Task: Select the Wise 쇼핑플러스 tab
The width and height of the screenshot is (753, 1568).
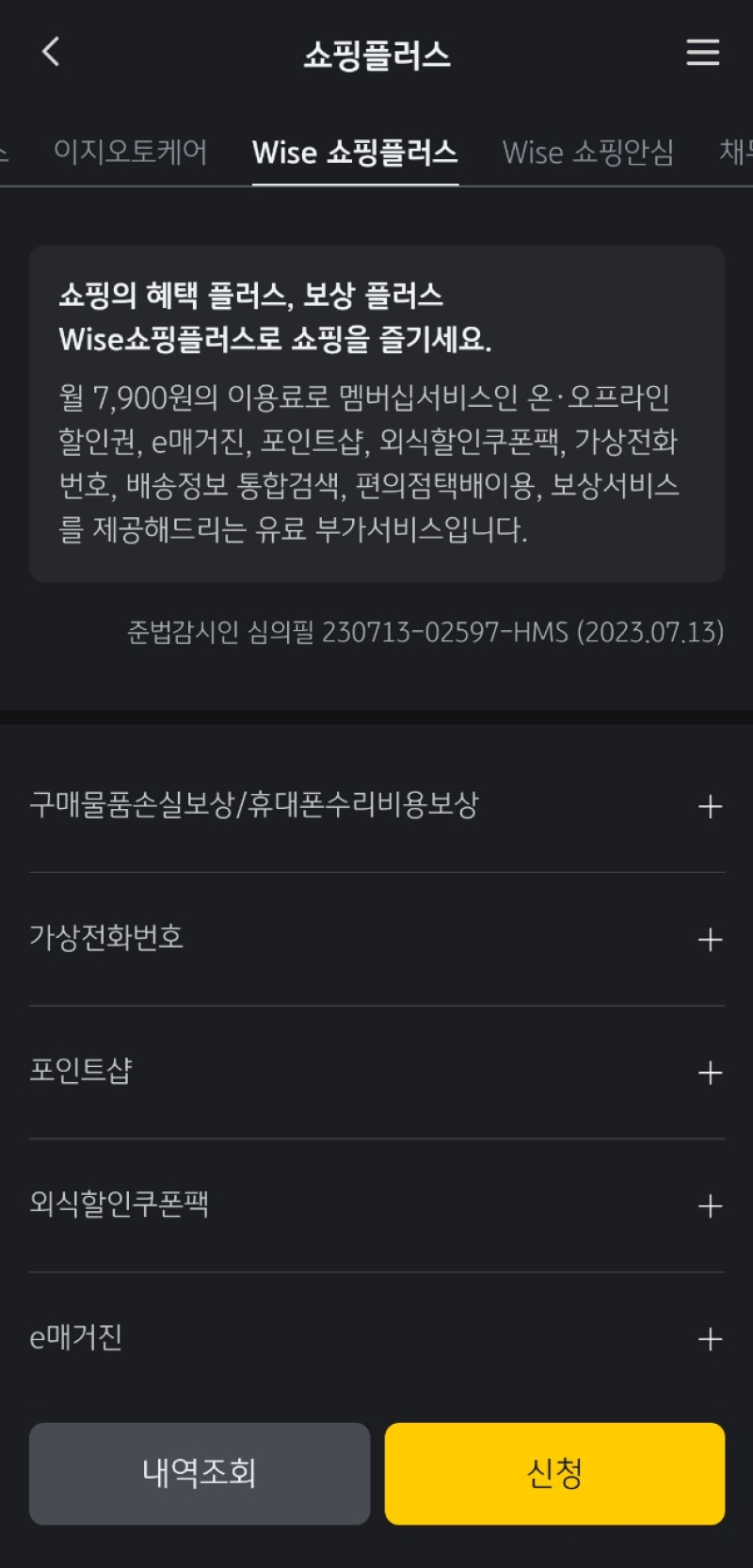Action: point(355,152)
